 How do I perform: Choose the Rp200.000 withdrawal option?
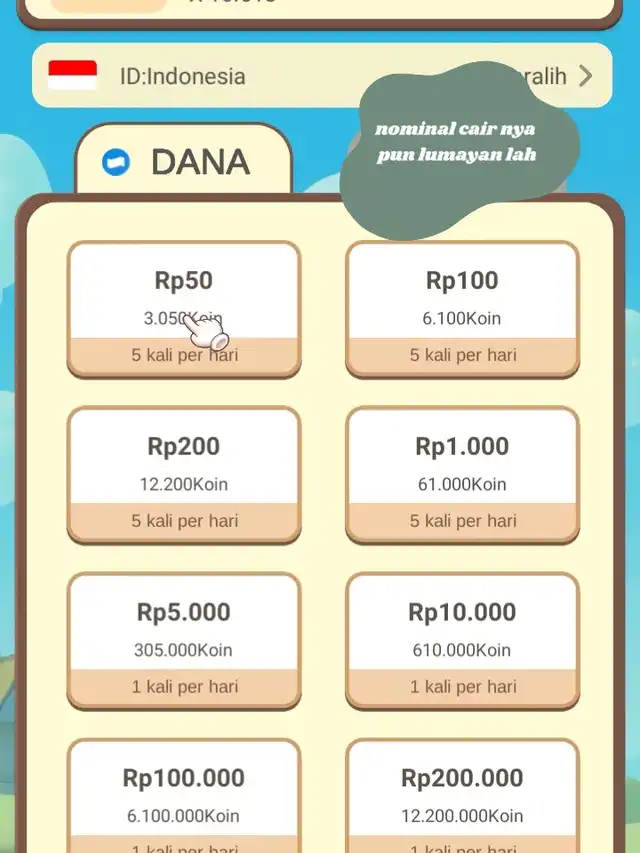pyautogui.click(x=463, y=796)
